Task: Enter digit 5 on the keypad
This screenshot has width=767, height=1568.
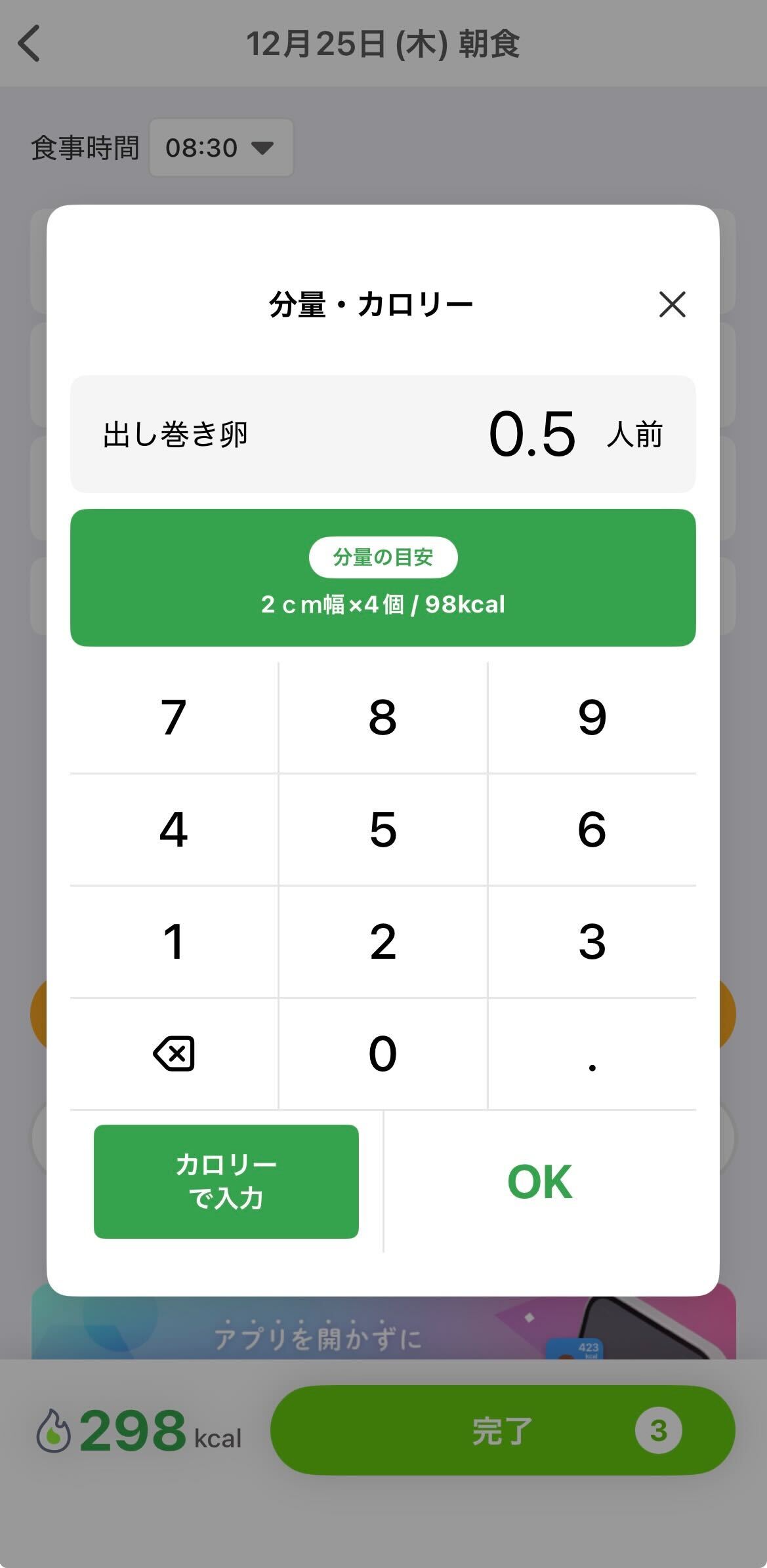Action: [383, 830]
